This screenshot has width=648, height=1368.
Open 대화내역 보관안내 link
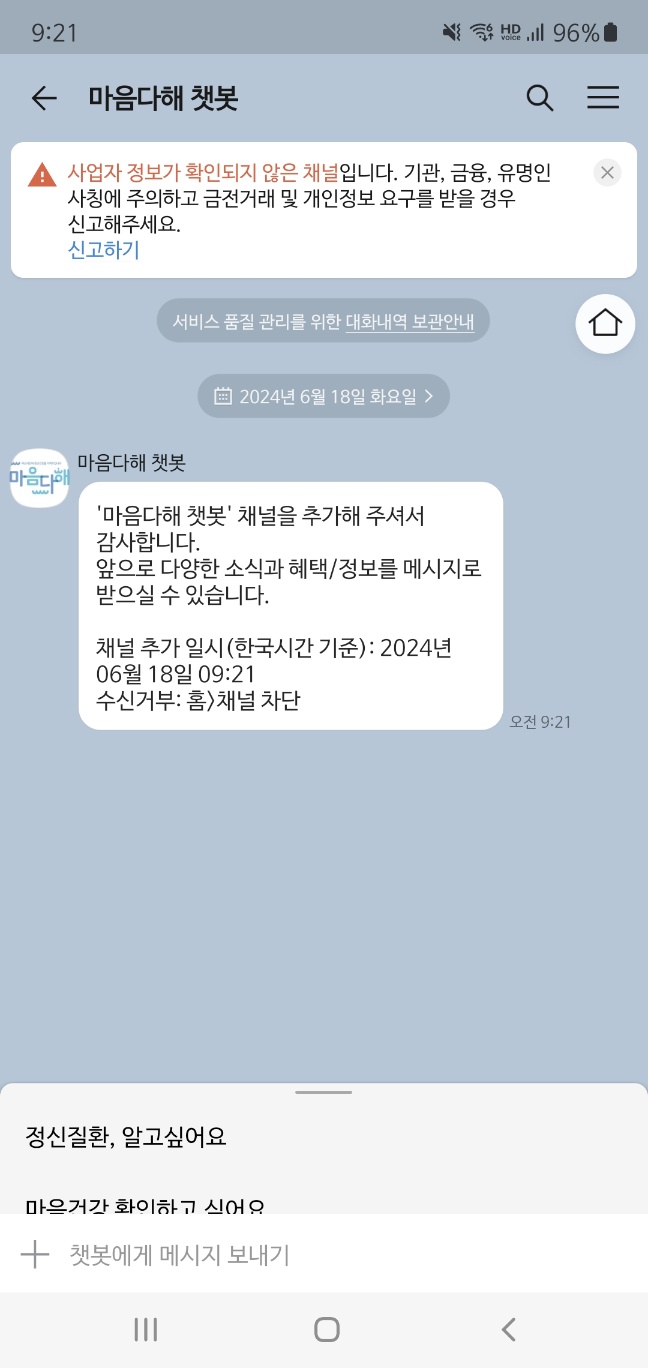410,321
